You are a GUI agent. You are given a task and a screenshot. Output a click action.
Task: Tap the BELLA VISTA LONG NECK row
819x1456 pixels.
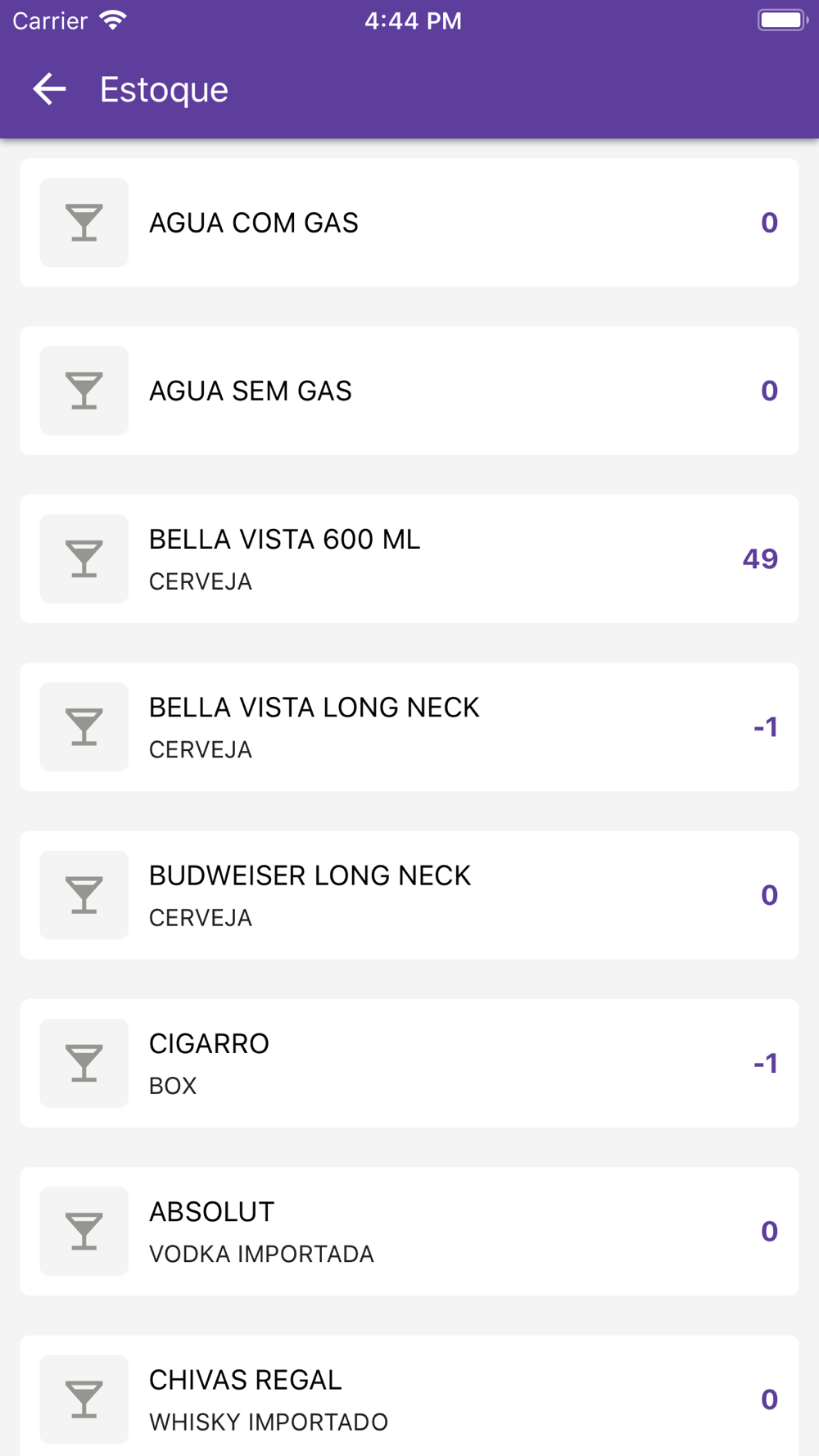click(x=409, y=727)
